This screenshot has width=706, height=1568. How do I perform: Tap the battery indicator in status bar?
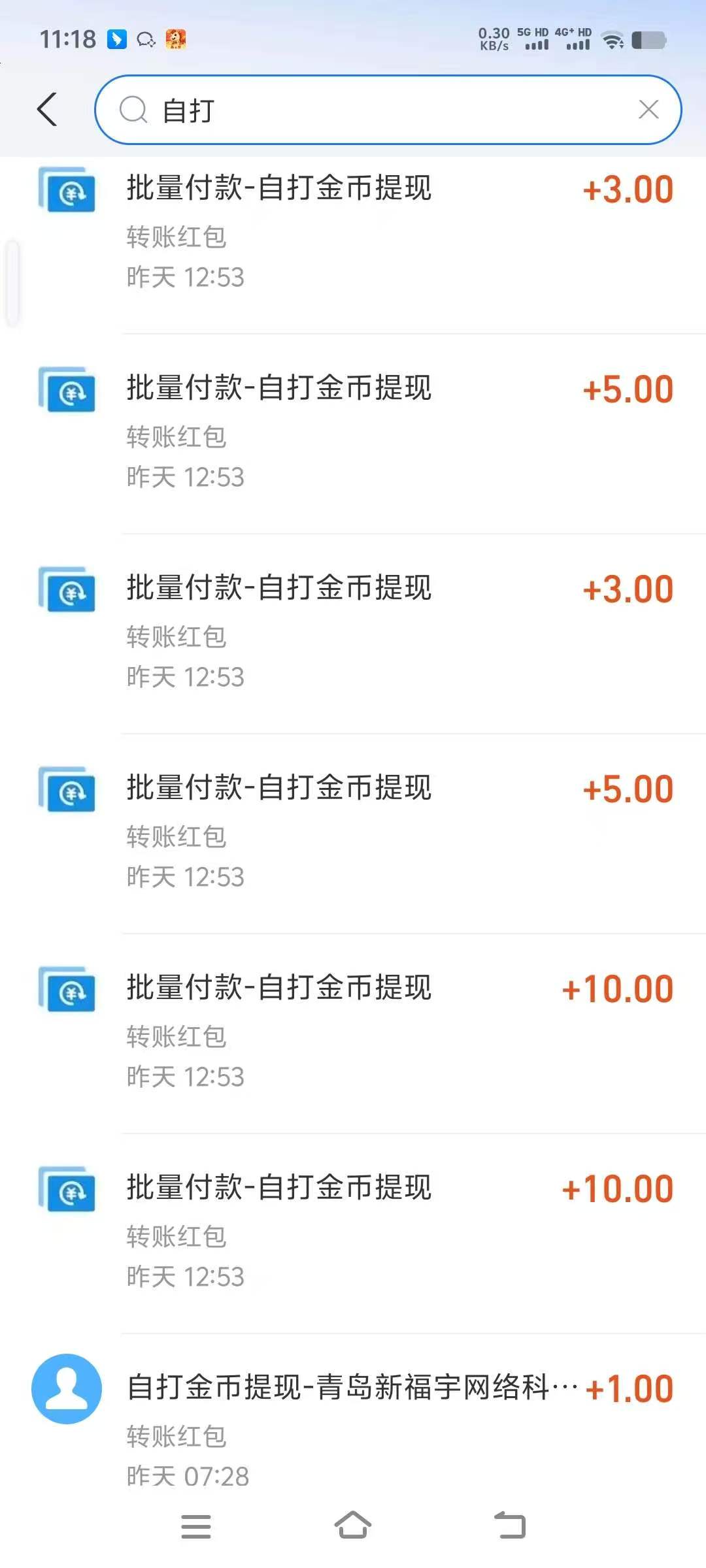648,41
